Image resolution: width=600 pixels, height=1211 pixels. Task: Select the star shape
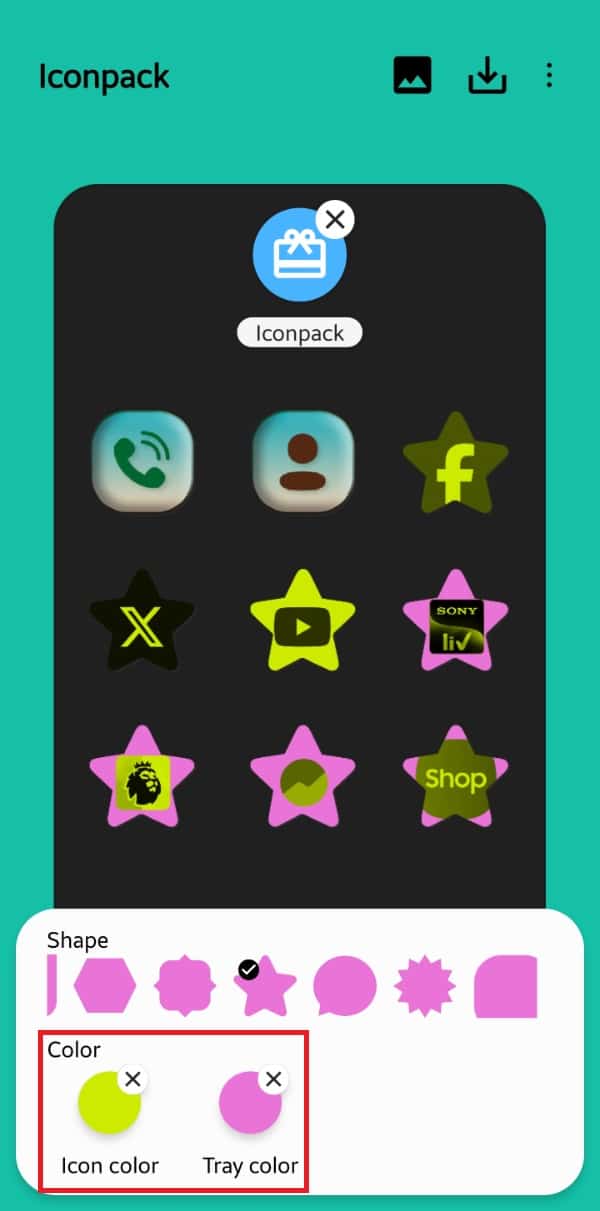[265, 985]
